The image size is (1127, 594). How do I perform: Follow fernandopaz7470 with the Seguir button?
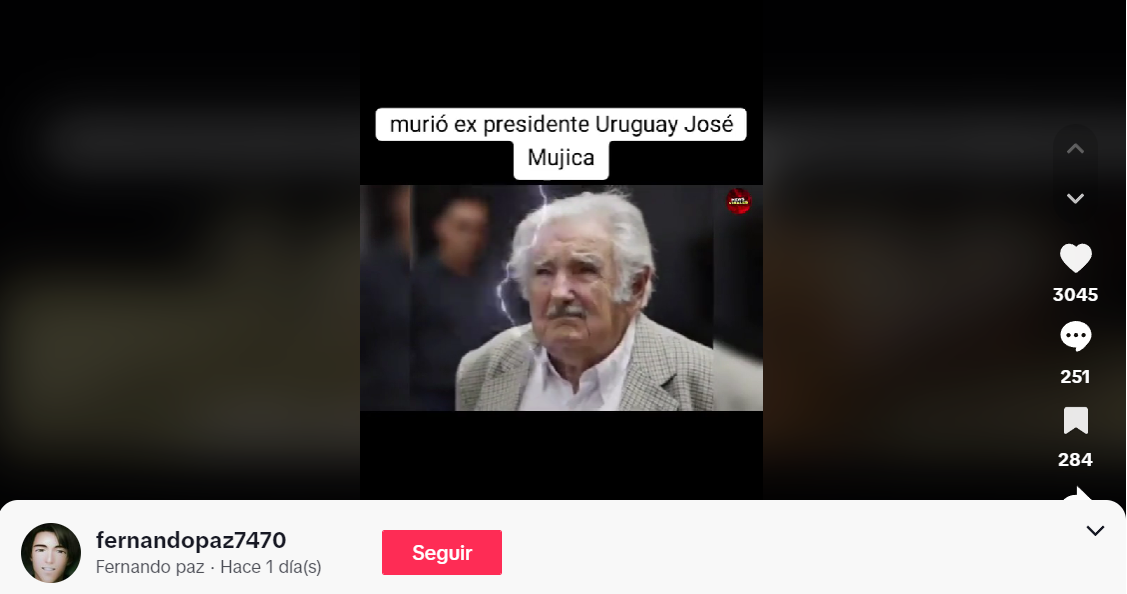[441, 553]
